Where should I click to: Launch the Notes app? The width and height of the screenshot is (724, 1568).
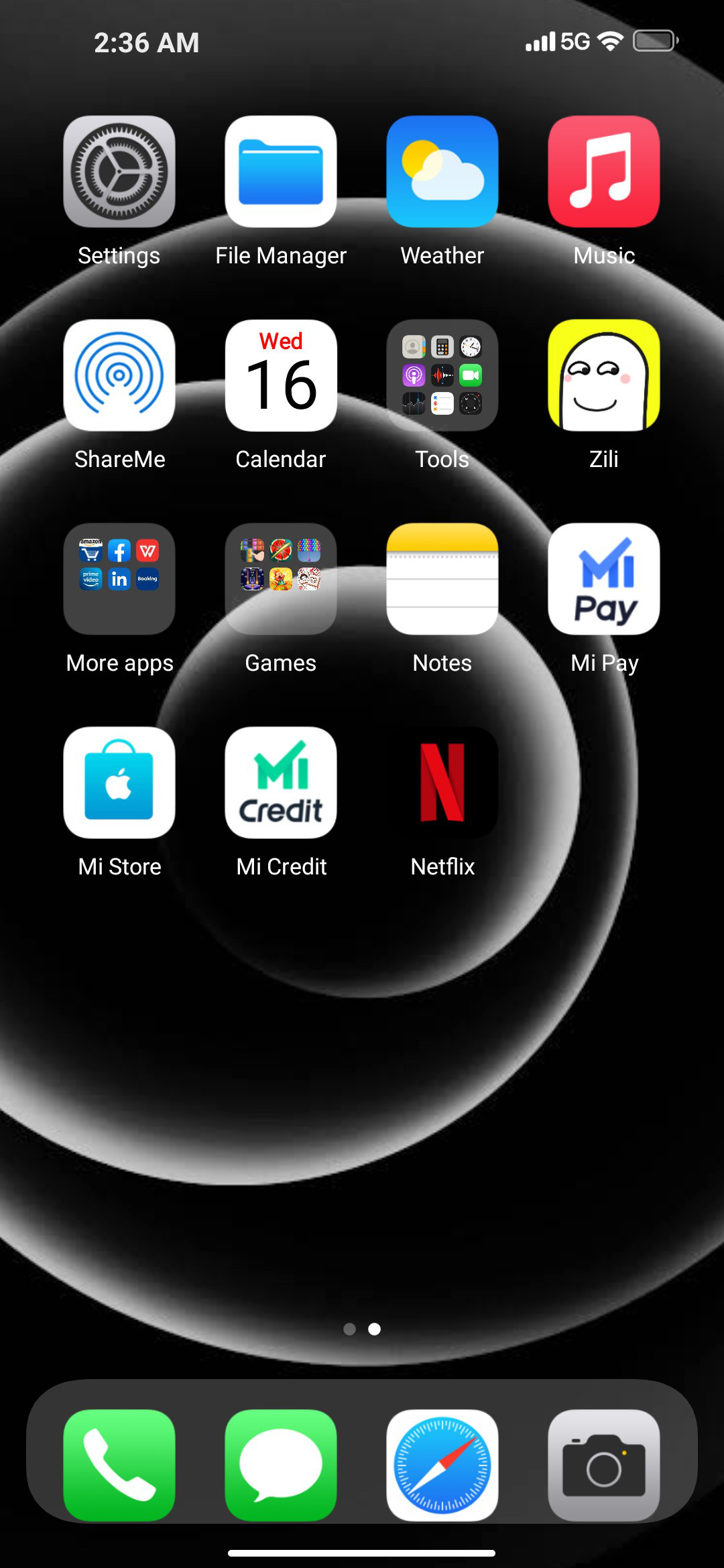[442, 579]
